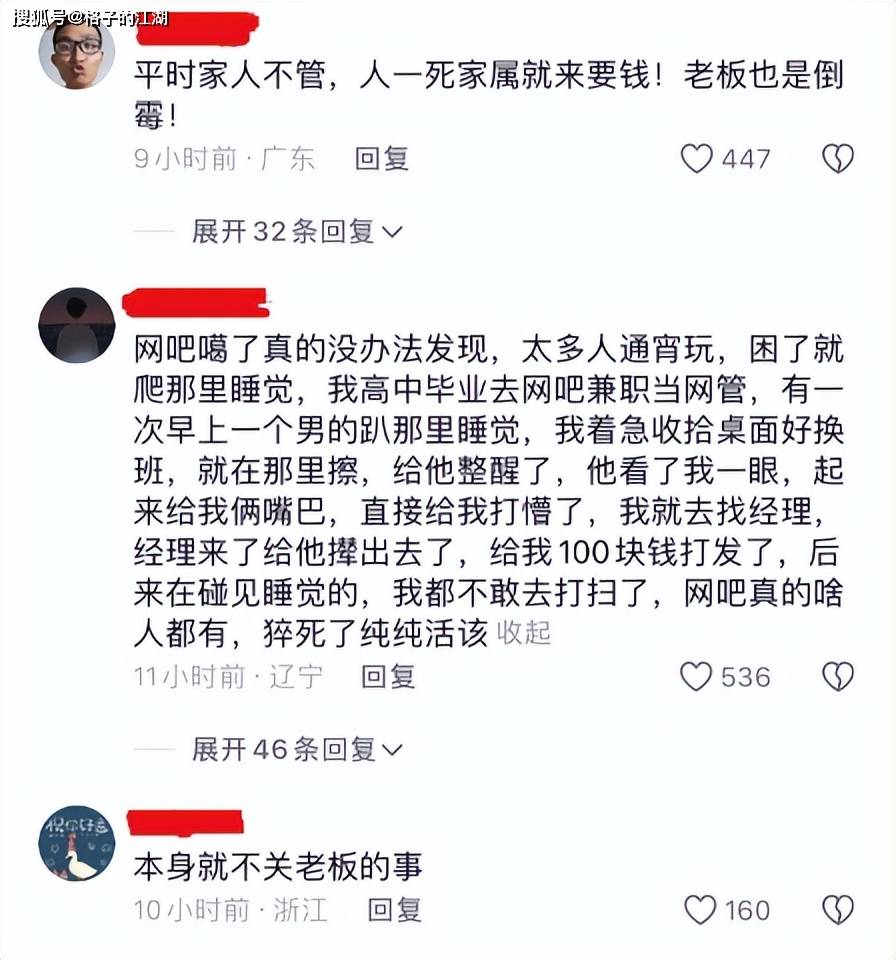Viewport: 896px width, 960px height.
Task: Open the duck avatar profile
Action: pos(77,843)
